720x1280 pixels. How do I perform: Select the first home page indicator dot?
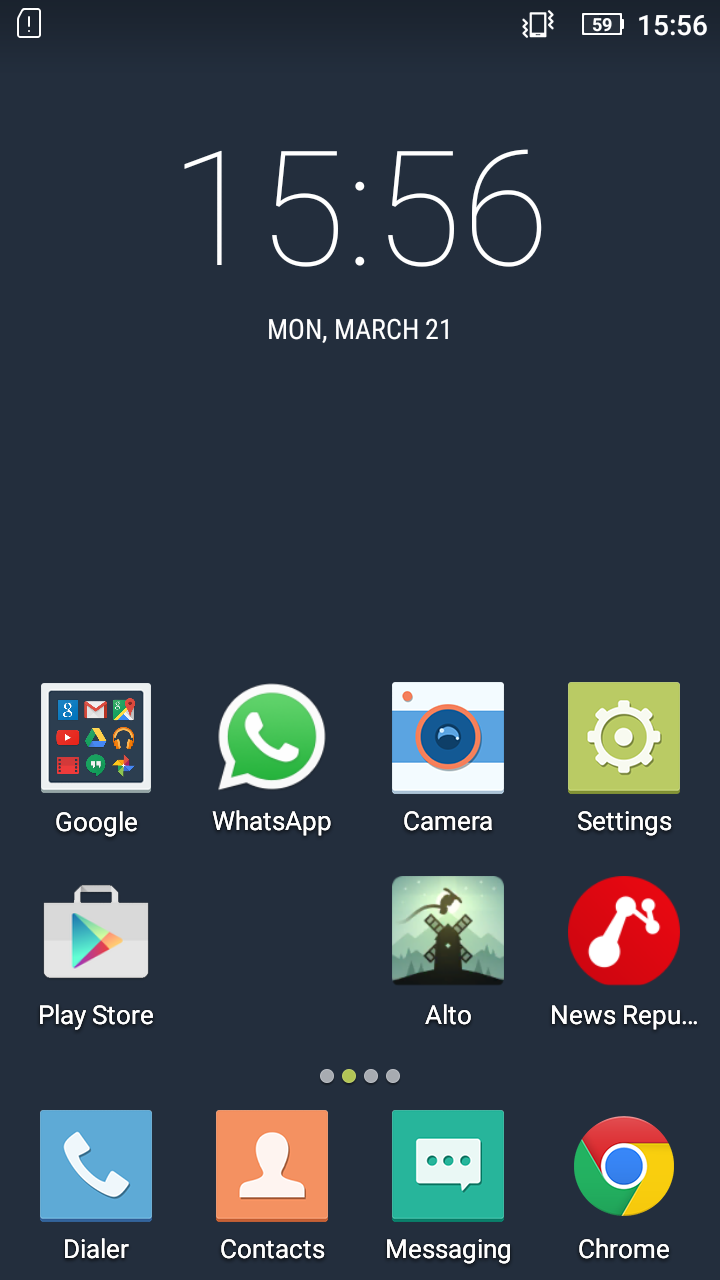(x=327, y=1076)
